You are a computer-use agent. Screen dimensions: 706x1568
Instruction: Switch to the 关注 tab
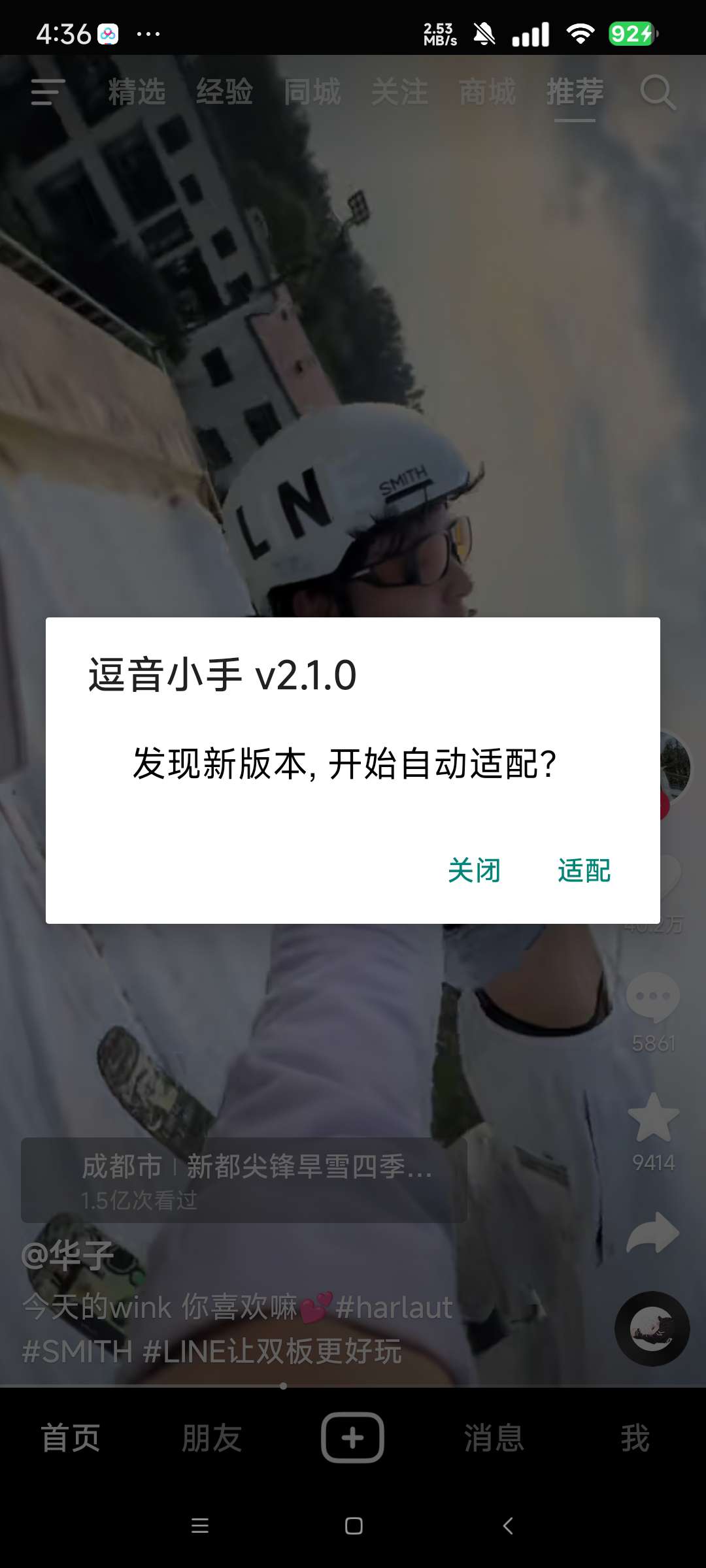[x=399, y=92]
